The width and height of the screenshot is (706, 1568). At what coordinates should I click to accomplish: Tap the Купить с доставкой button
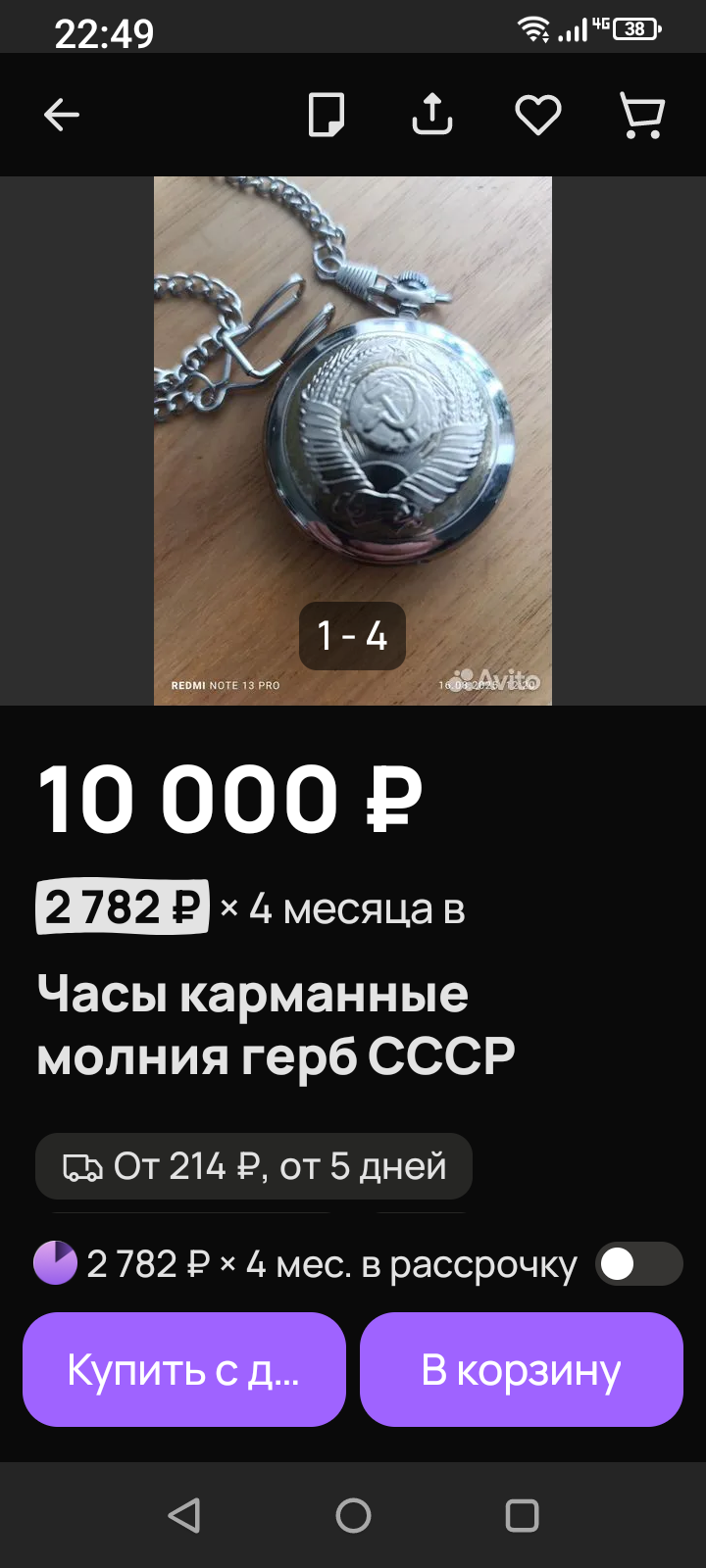(x=184, y=1369)
